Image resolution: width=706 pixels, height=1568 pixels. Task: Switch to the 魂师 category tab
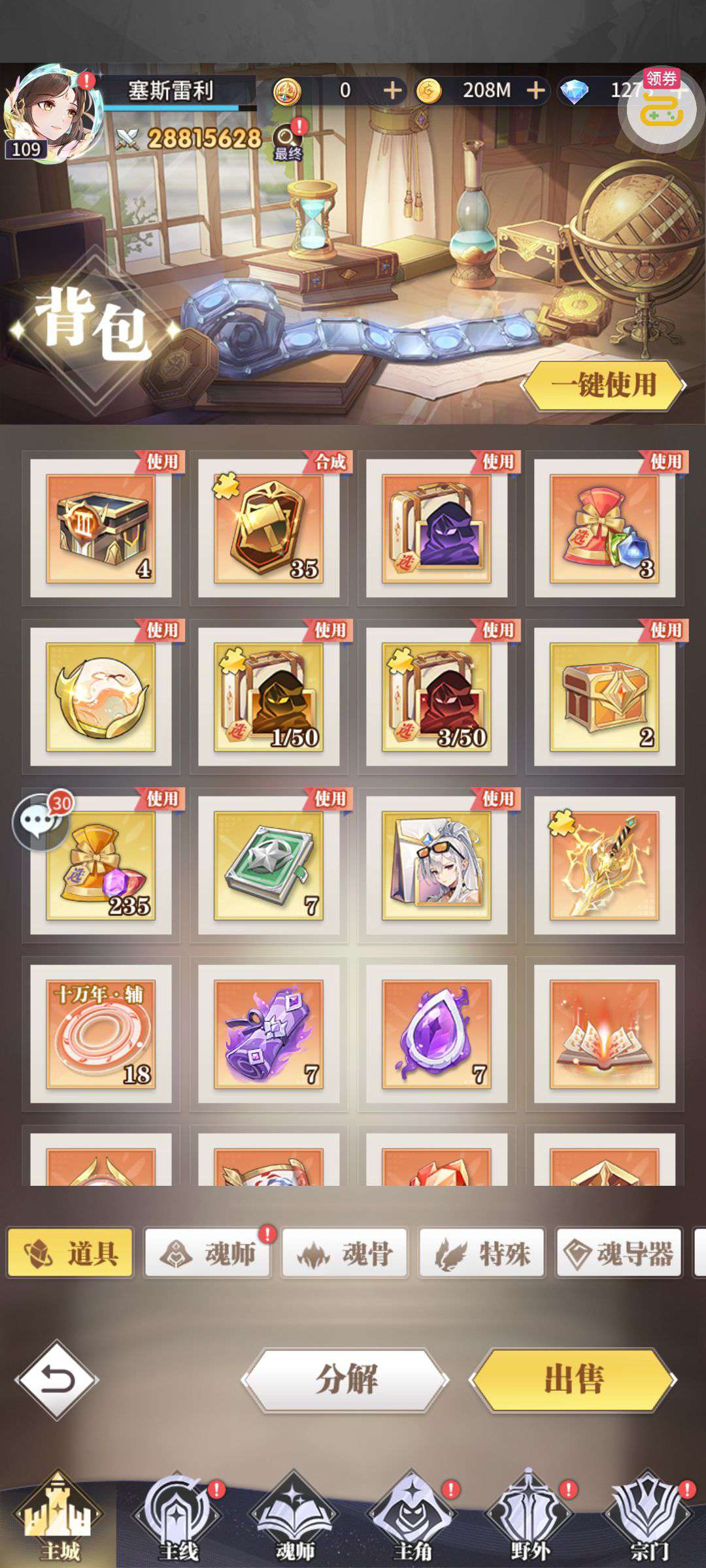pyautogui.click(x=207, y=1253)
